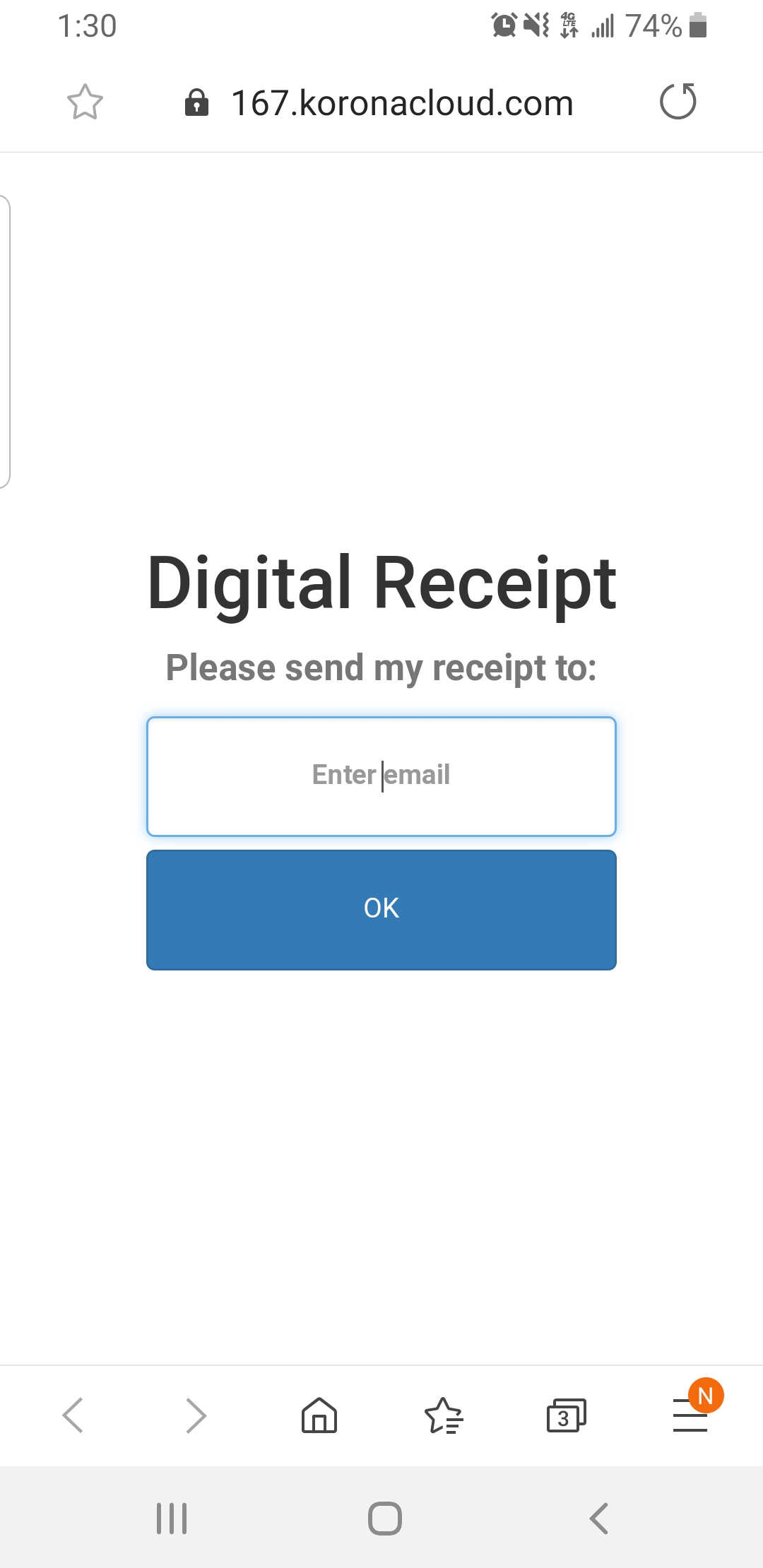Image resolution: width=763 pixels, height=1568 pixels.
Task: Go back to the previous page in browser
Action: coord(73,1415)
